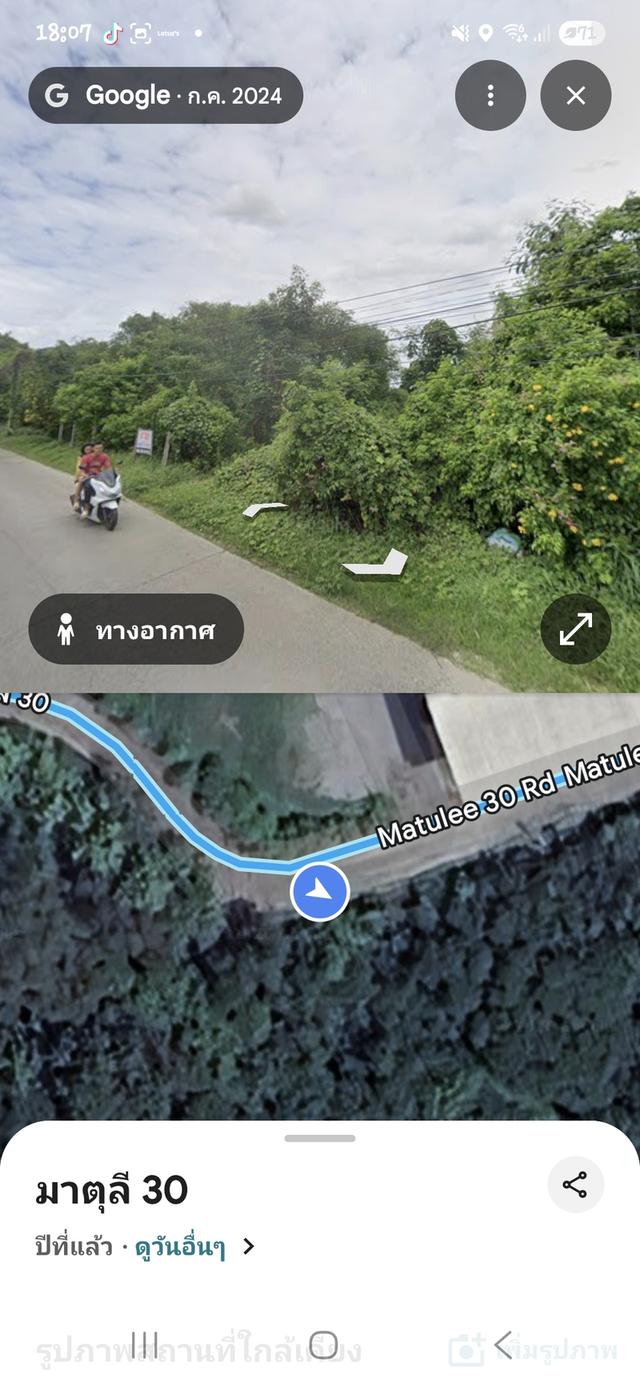Share the มาตุลี 30 location
Viewport: 640px width, 1386px height.
(575, 1185)
